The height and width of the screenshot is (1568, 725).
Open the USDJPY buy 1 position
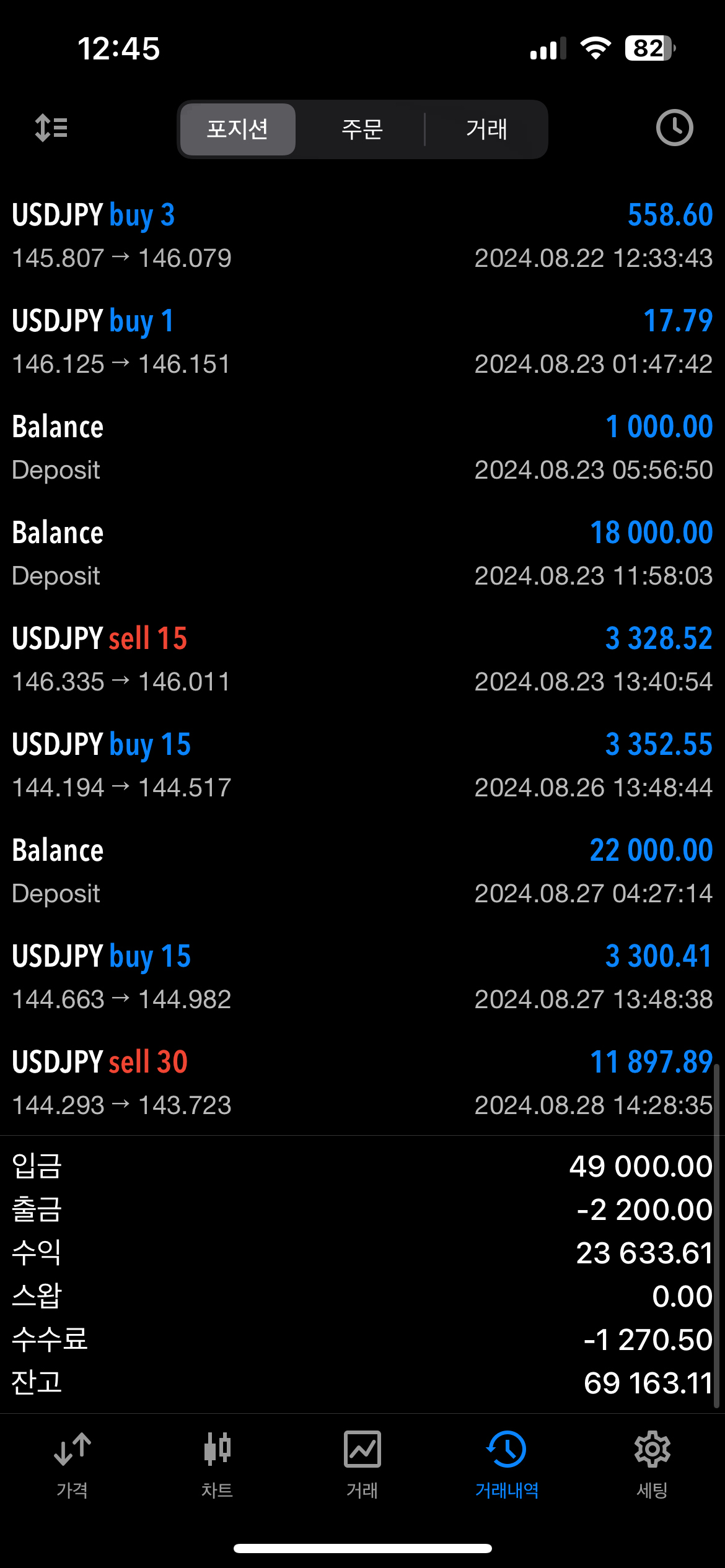362,342
